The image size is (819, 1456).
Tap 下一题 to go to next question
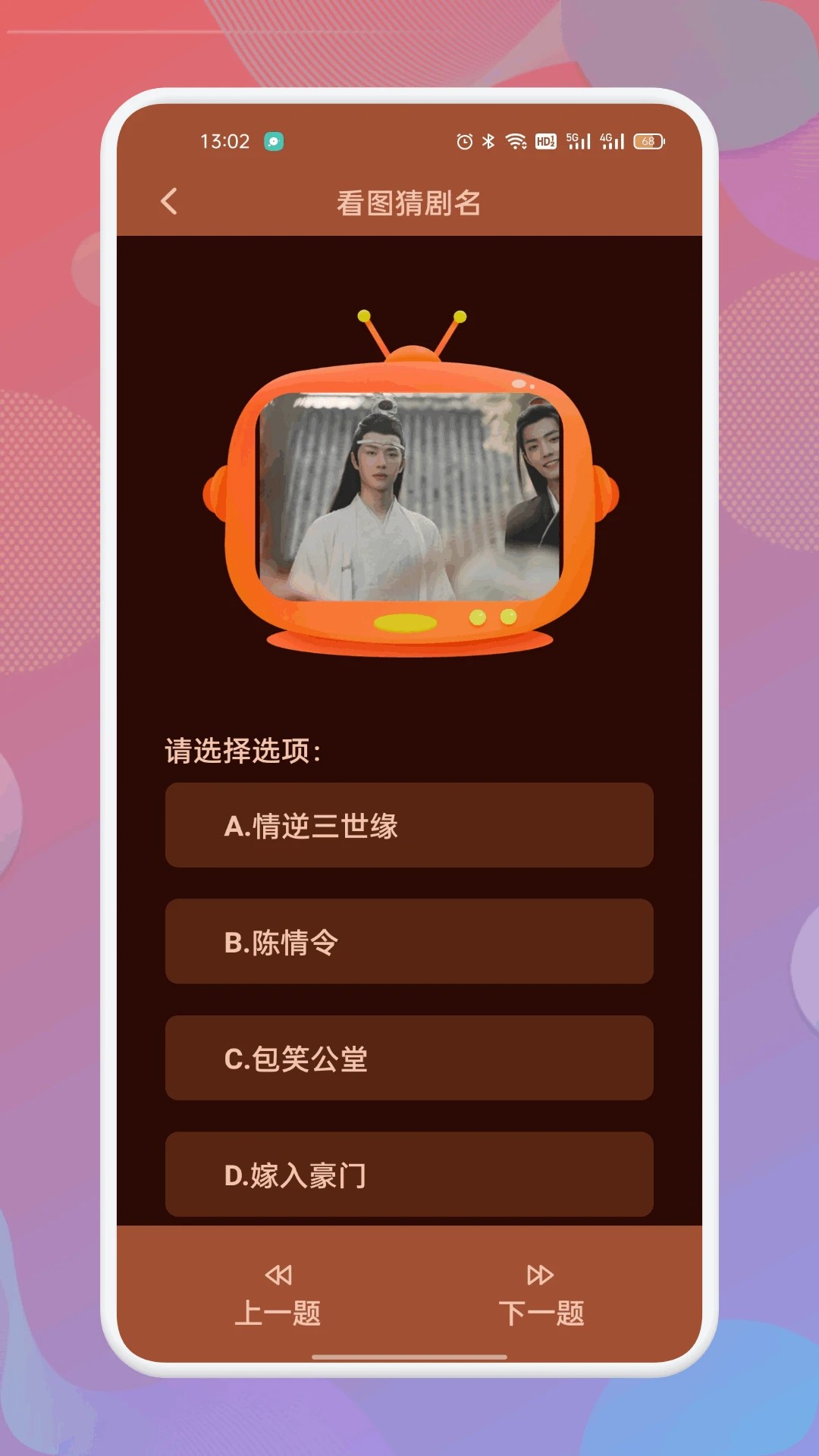tap(544, 1312)
